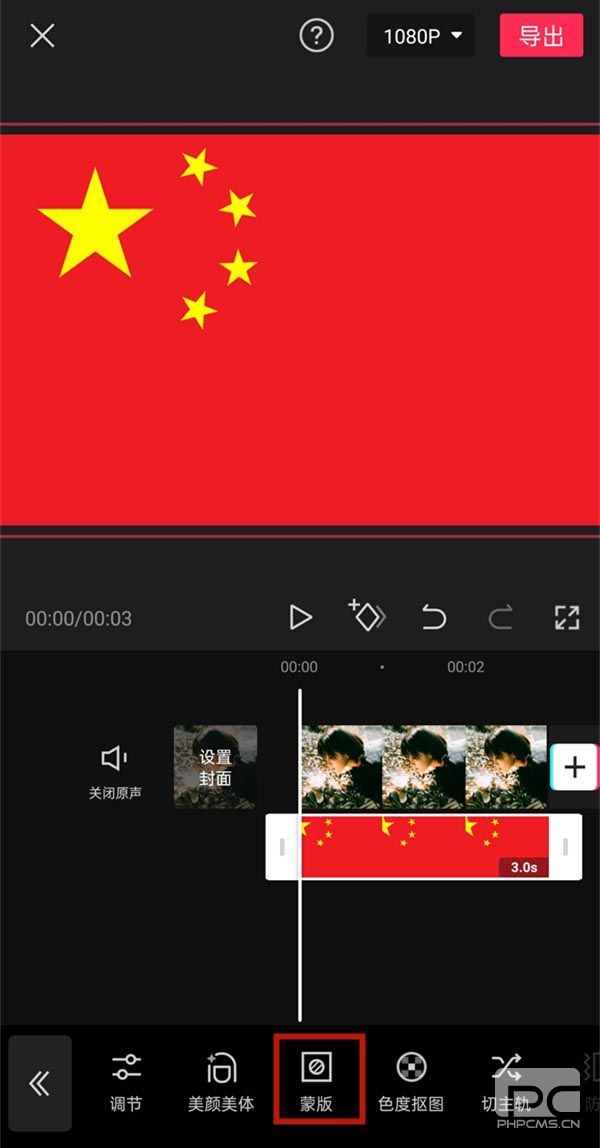
Task: Open the 调节 adjust tool
Action: coord(127,1082)
